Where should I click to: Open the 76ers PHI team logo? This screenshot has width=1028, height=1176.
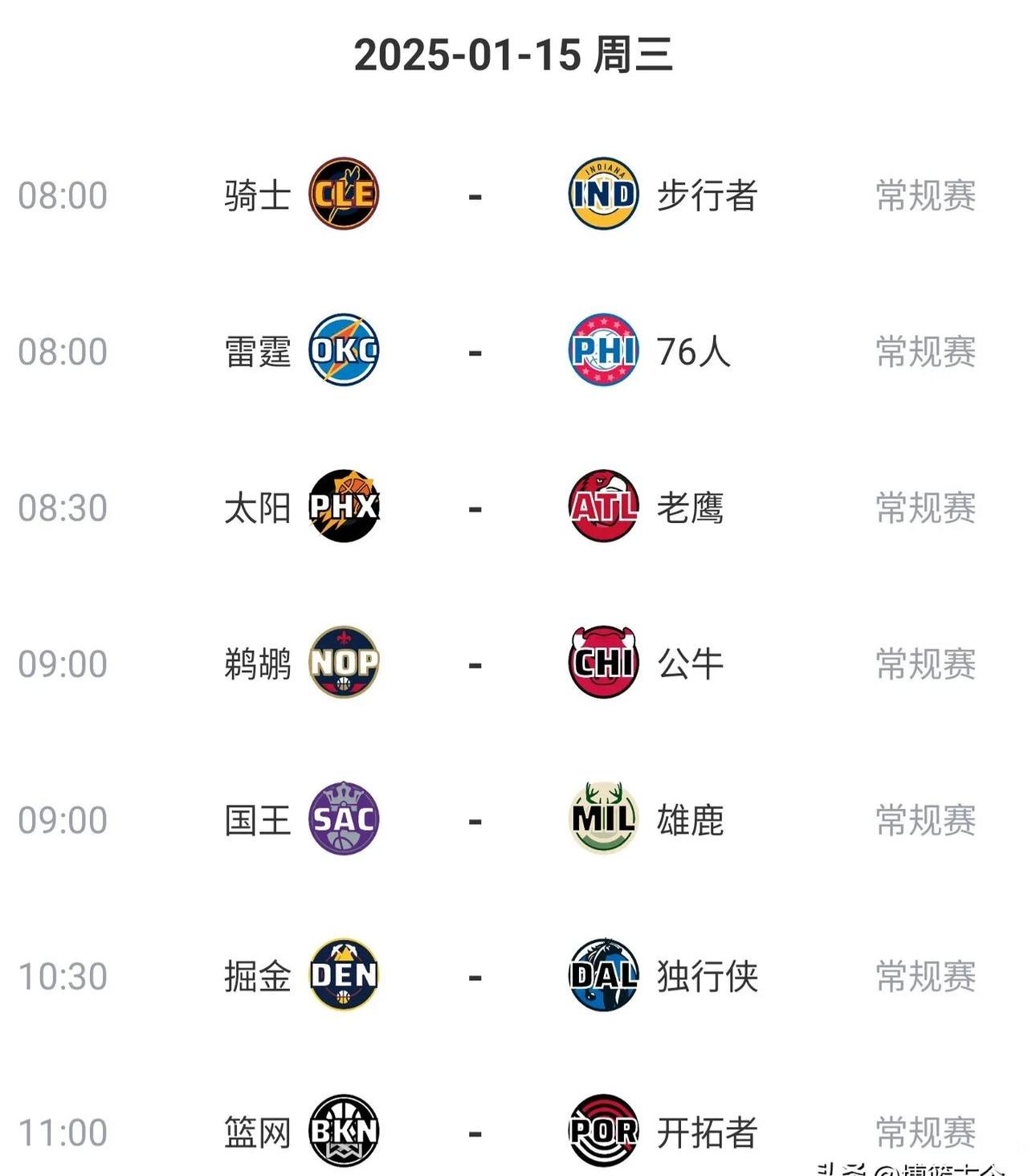click(x=602, y=349)
